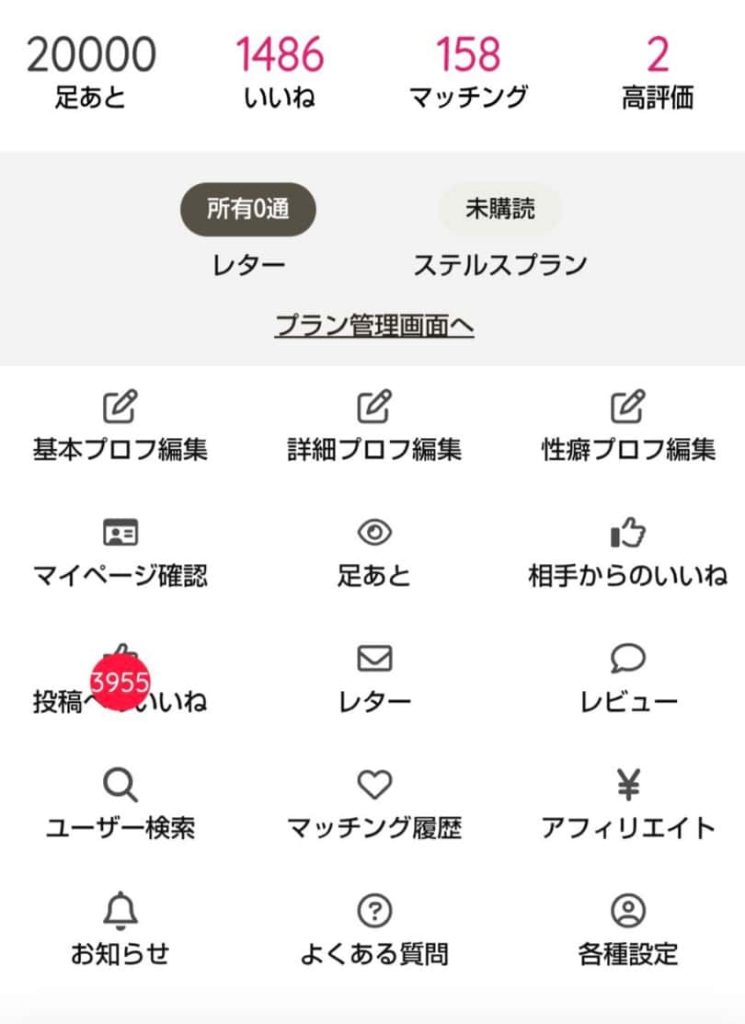Viewport: 745px width, 1024px height.
Task: Open 性癖プロフ編集
Action: click(x=628, y=427)
